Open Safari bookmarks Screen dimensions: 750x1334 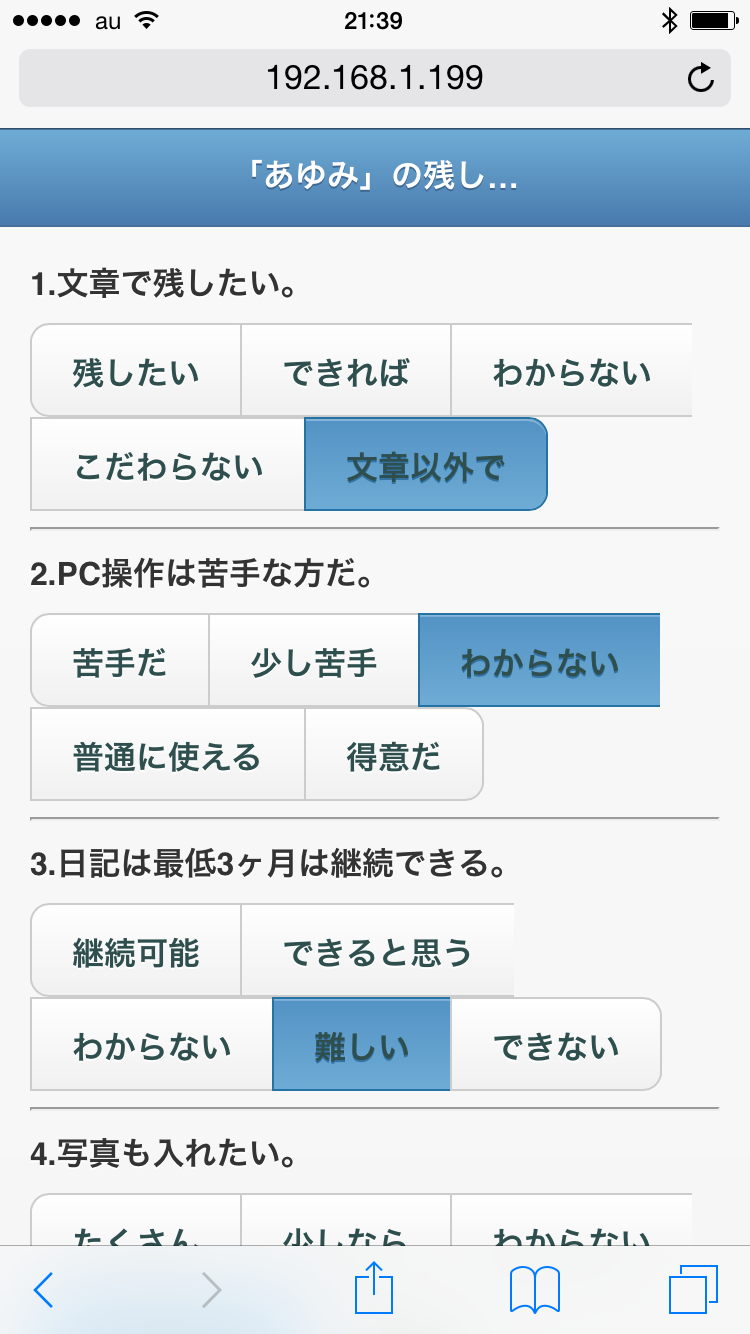pyautogui.click(x=535, y=1290)
